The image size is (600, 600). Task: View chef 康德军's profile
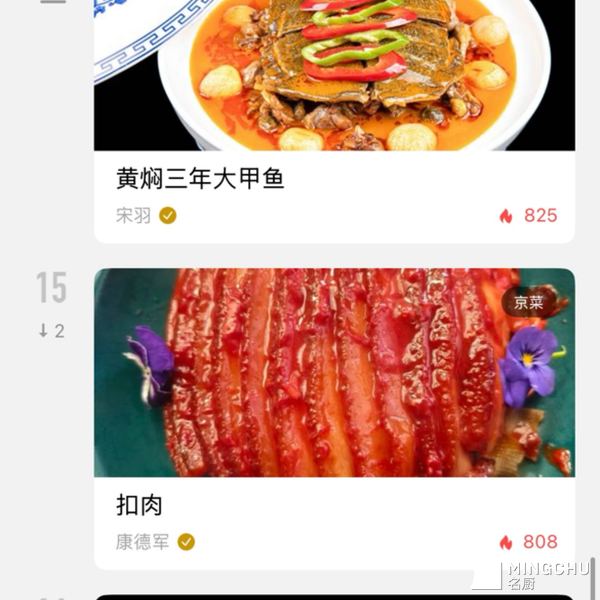tap(143, 542)
